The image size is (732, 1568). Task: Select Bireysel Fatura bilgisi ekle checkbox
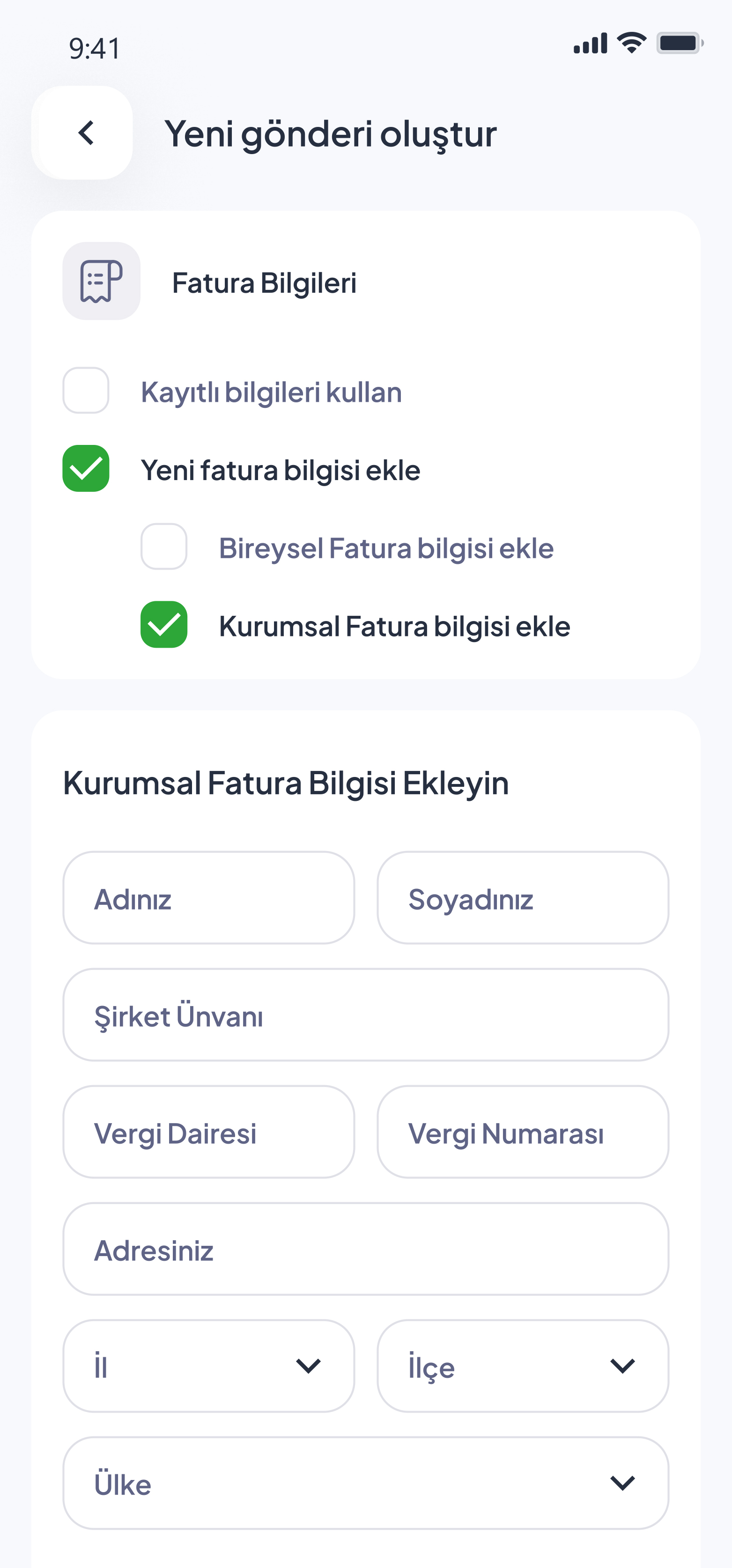coord(163,547)
